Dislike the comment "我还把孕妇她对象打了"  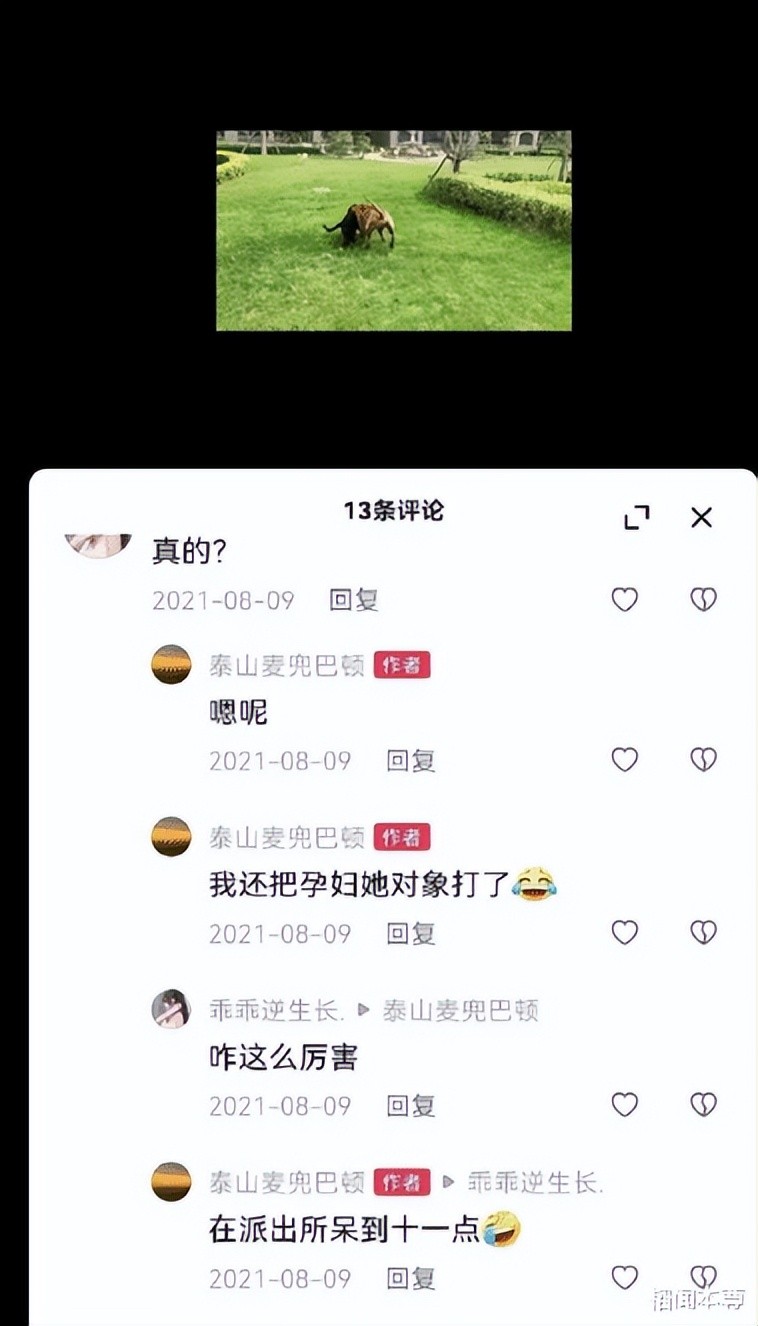click(704, 932)
